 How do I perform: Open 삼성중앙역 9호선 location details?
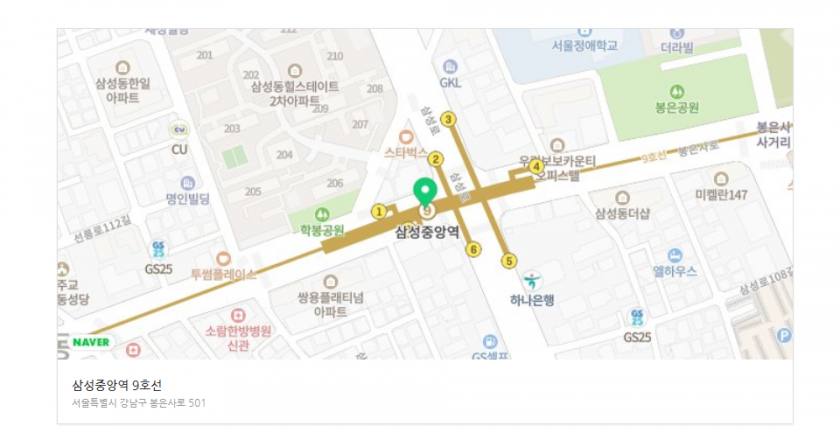[117, 385]
